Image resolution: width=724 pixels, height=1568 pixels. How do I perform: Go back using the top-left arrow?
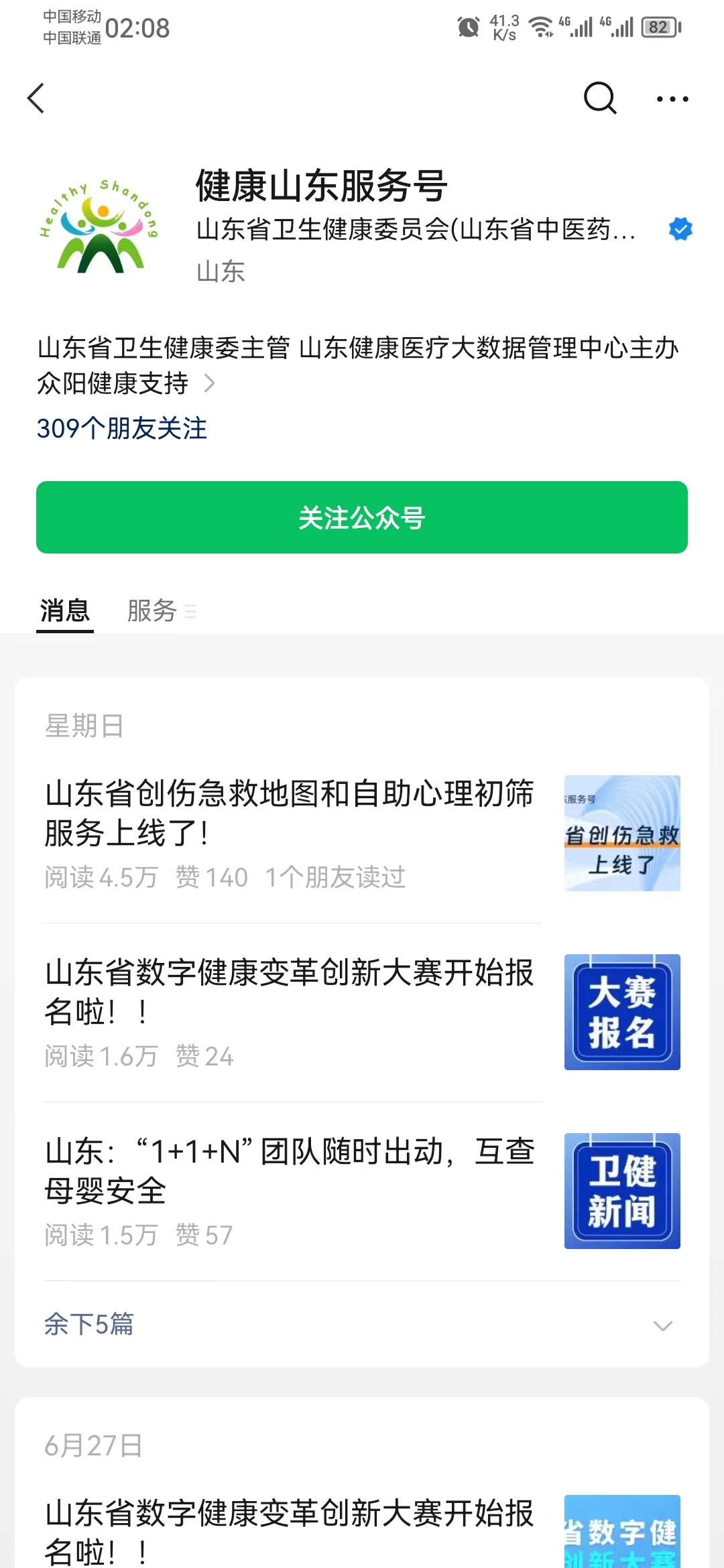[x=36, y=99]
